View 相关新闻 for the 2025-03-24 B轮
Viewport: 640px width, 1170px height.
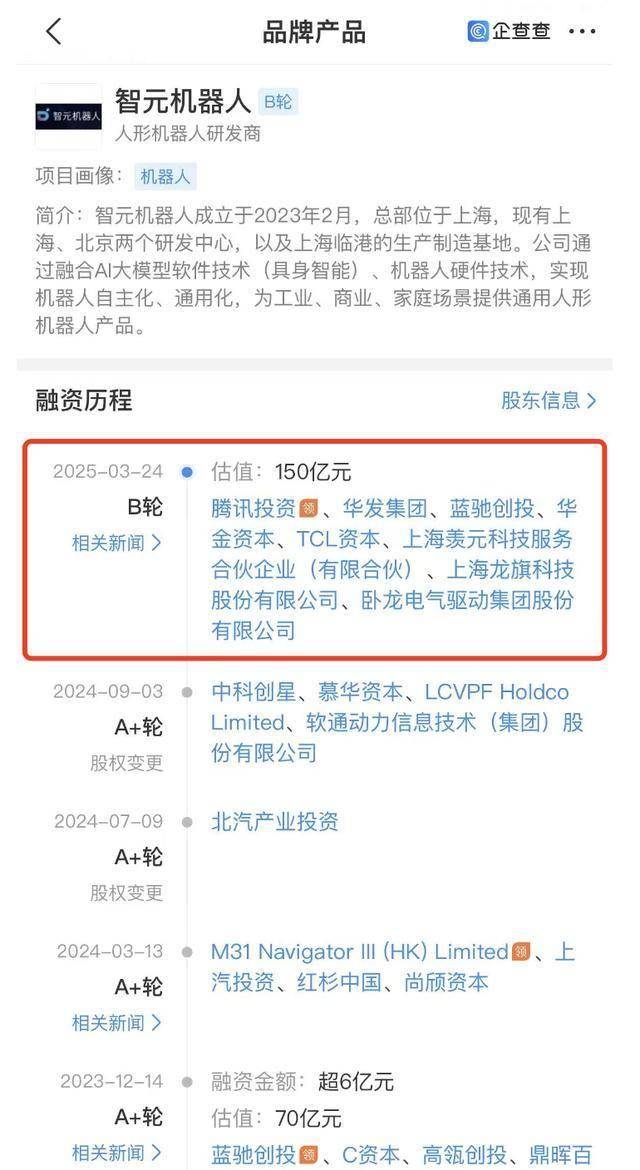pos(115,543)
